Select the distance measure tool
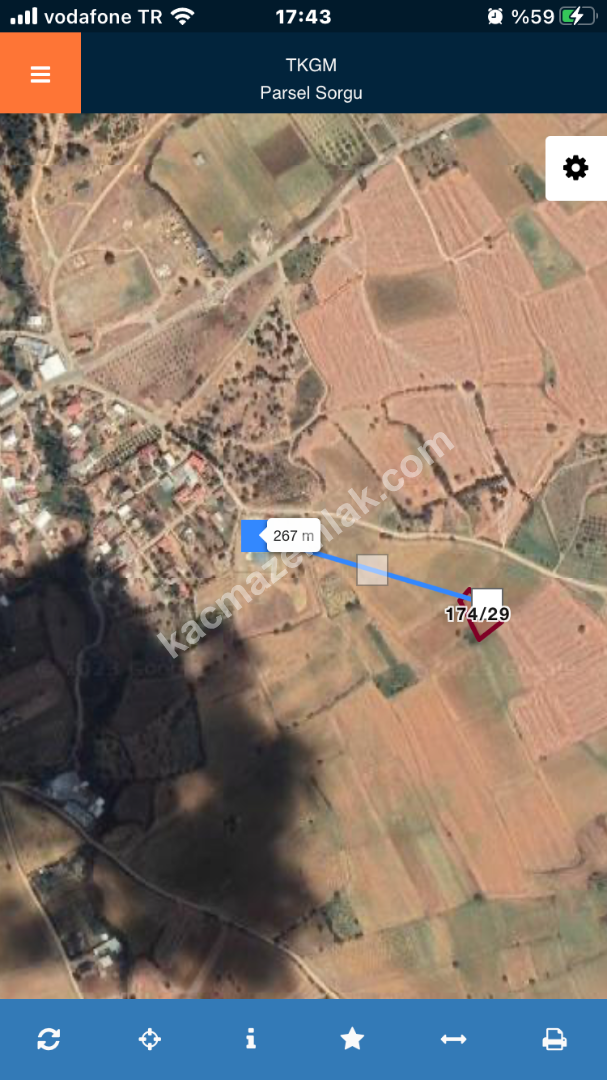 tap(453, 1039)
